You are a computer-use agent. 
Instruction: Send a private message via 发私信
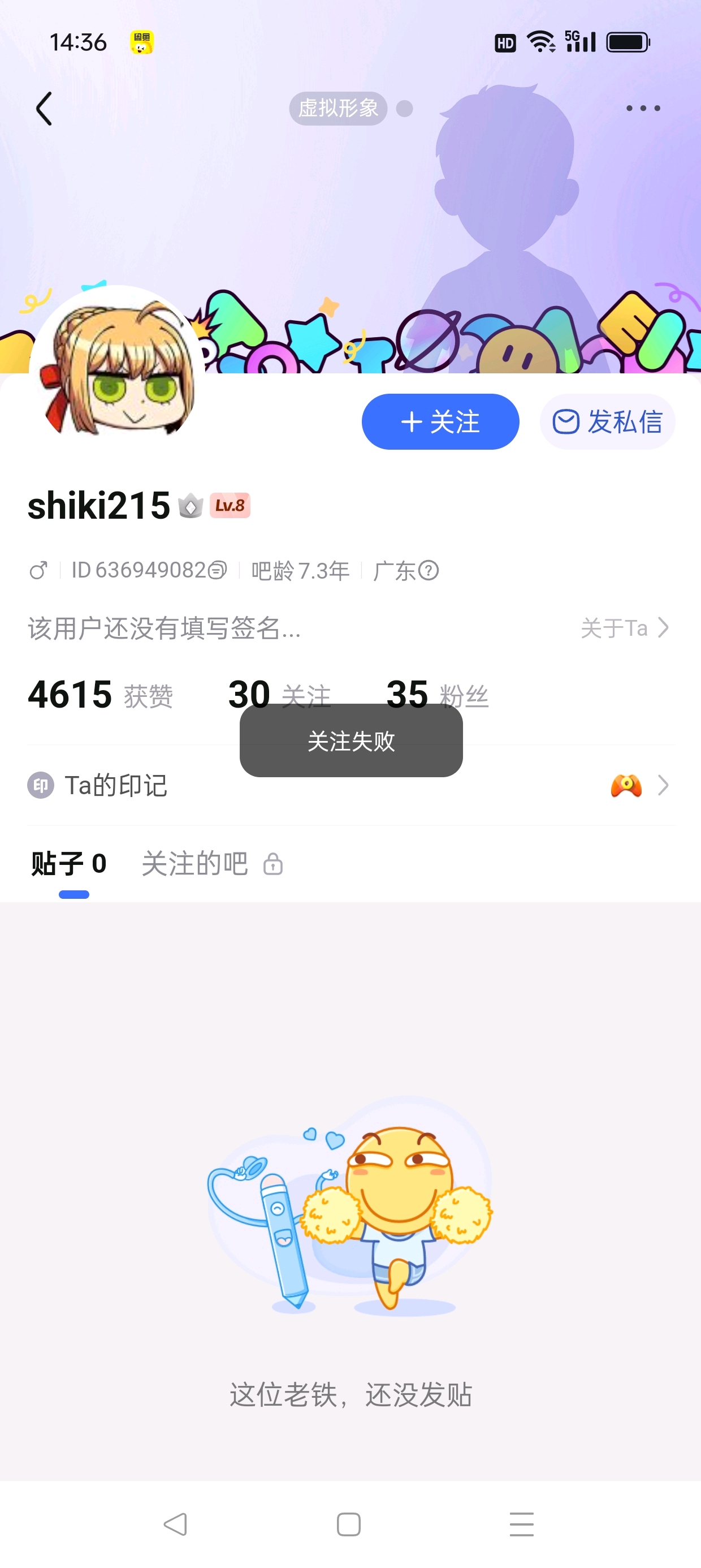point(607,422)
